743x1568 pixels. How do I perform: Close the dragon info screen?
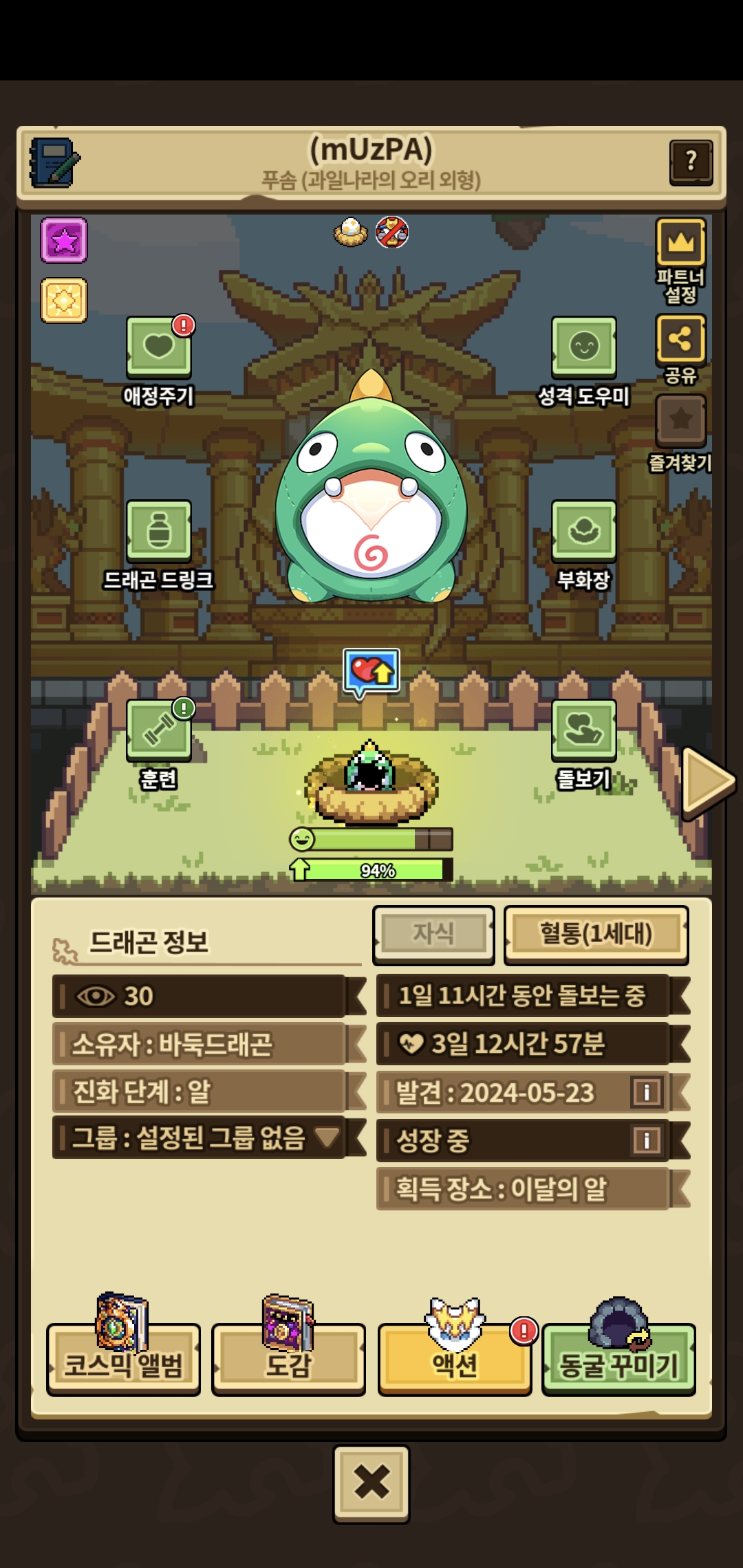pyautogui.click(x=371, y=1483)
